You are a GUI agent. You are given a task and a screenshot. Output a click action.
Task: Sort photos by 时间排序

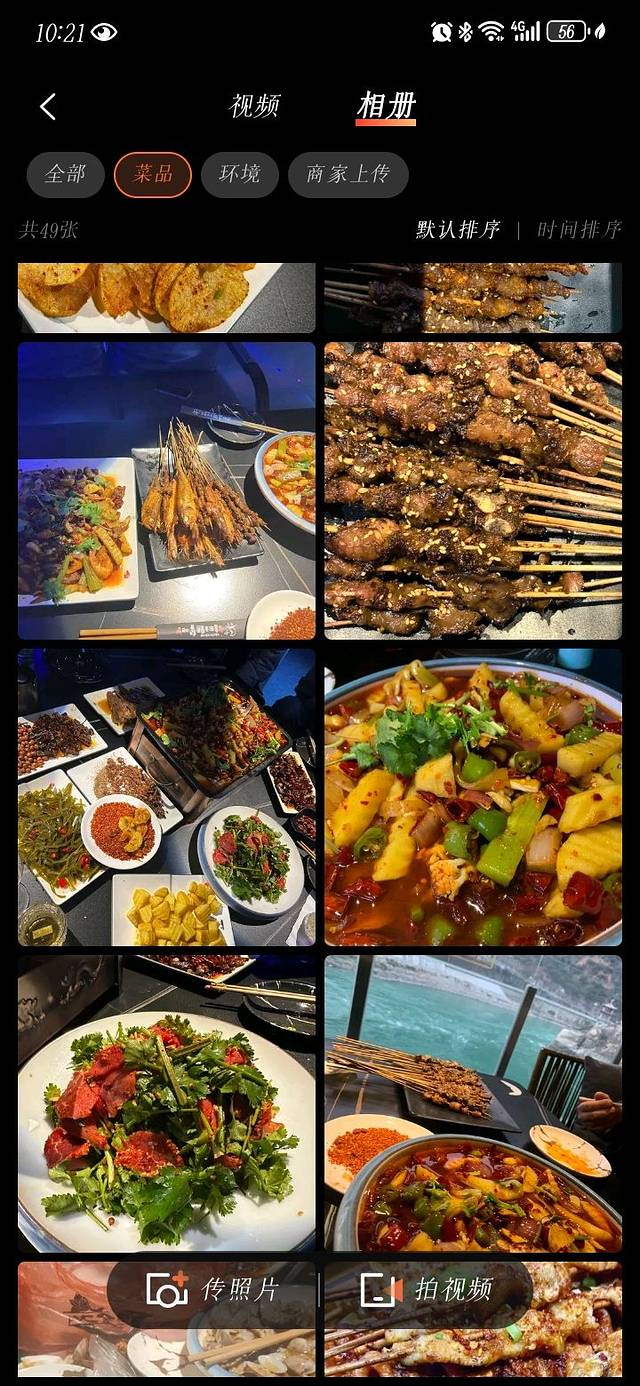[579, 230]
